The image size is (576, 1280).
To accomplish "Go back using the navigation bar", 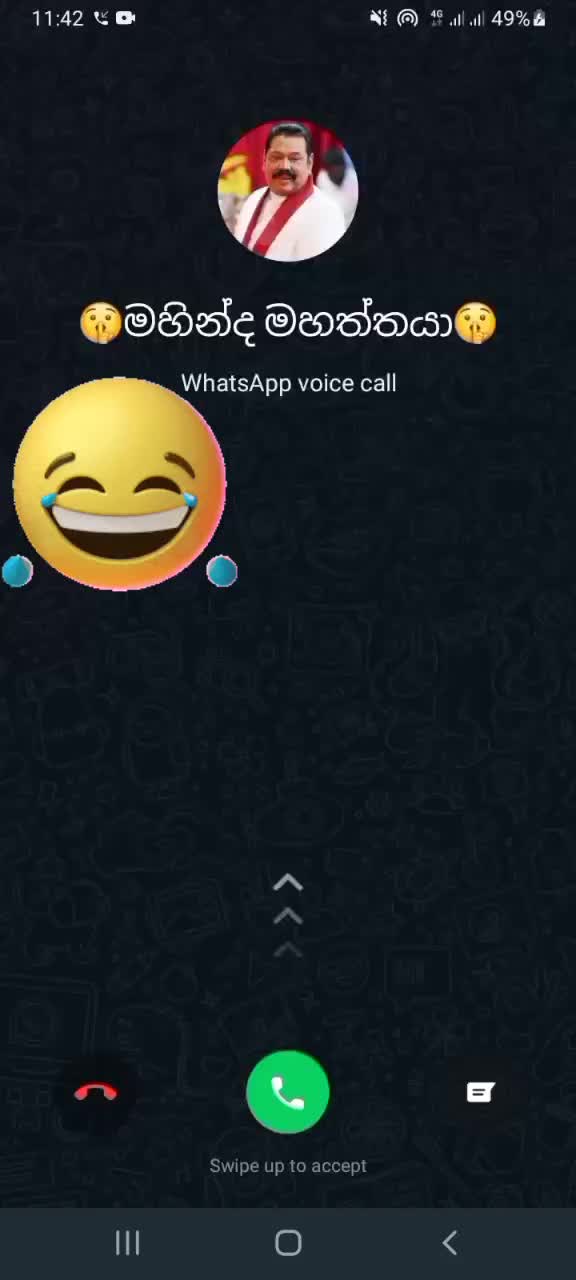I will [450, 1243].
